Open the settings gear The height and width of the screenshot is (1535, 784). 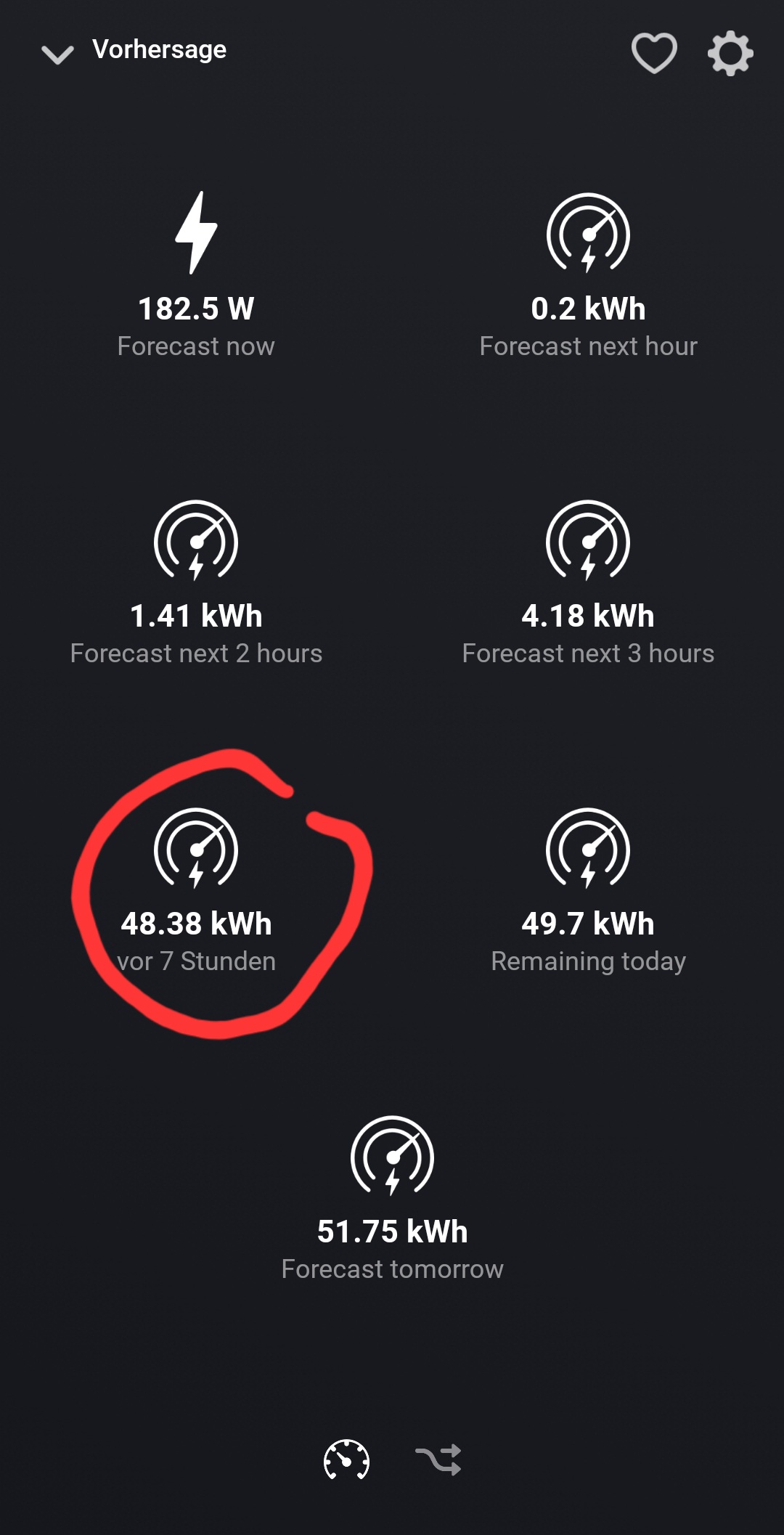[730, 53]
